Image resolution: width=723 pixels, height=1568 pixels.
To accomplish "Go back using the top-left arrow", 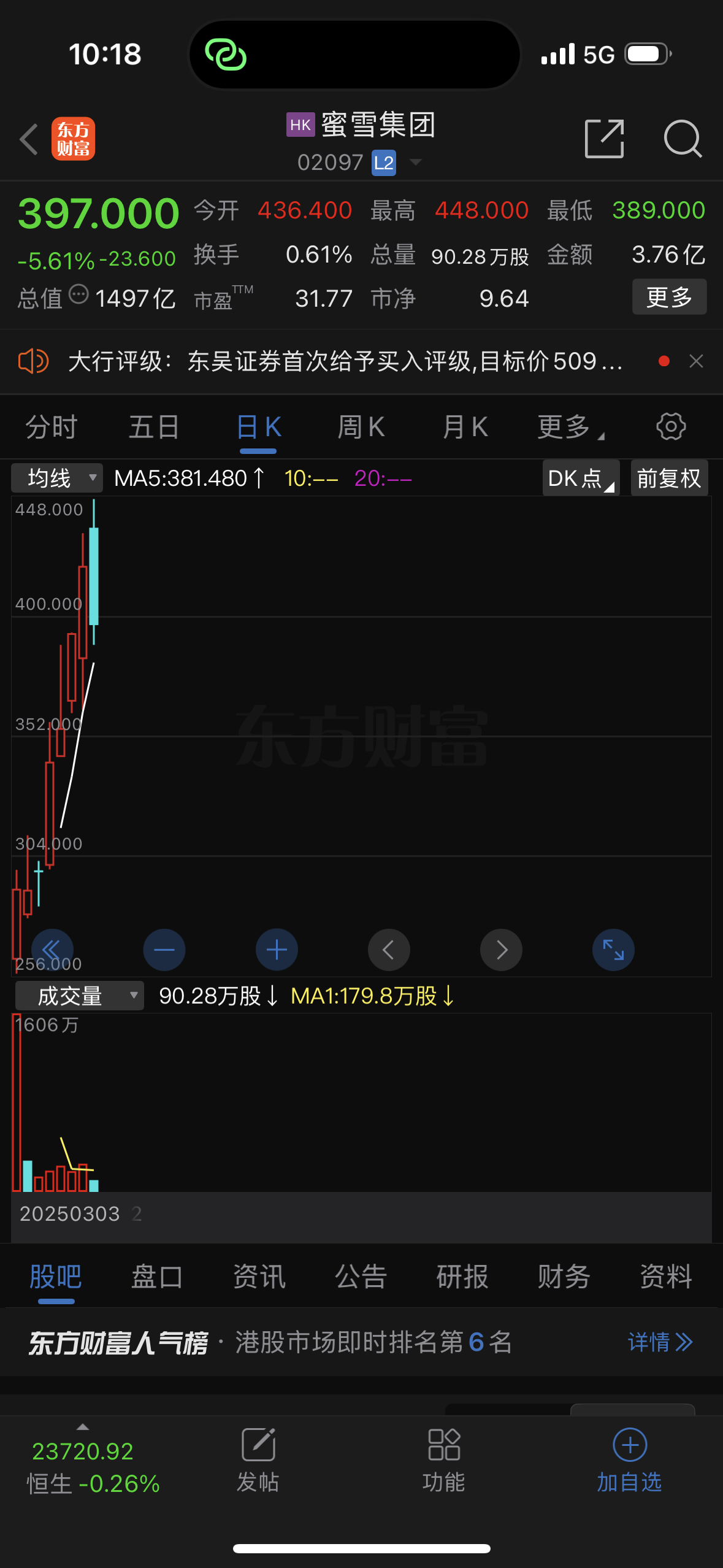I will coord(29,139).
